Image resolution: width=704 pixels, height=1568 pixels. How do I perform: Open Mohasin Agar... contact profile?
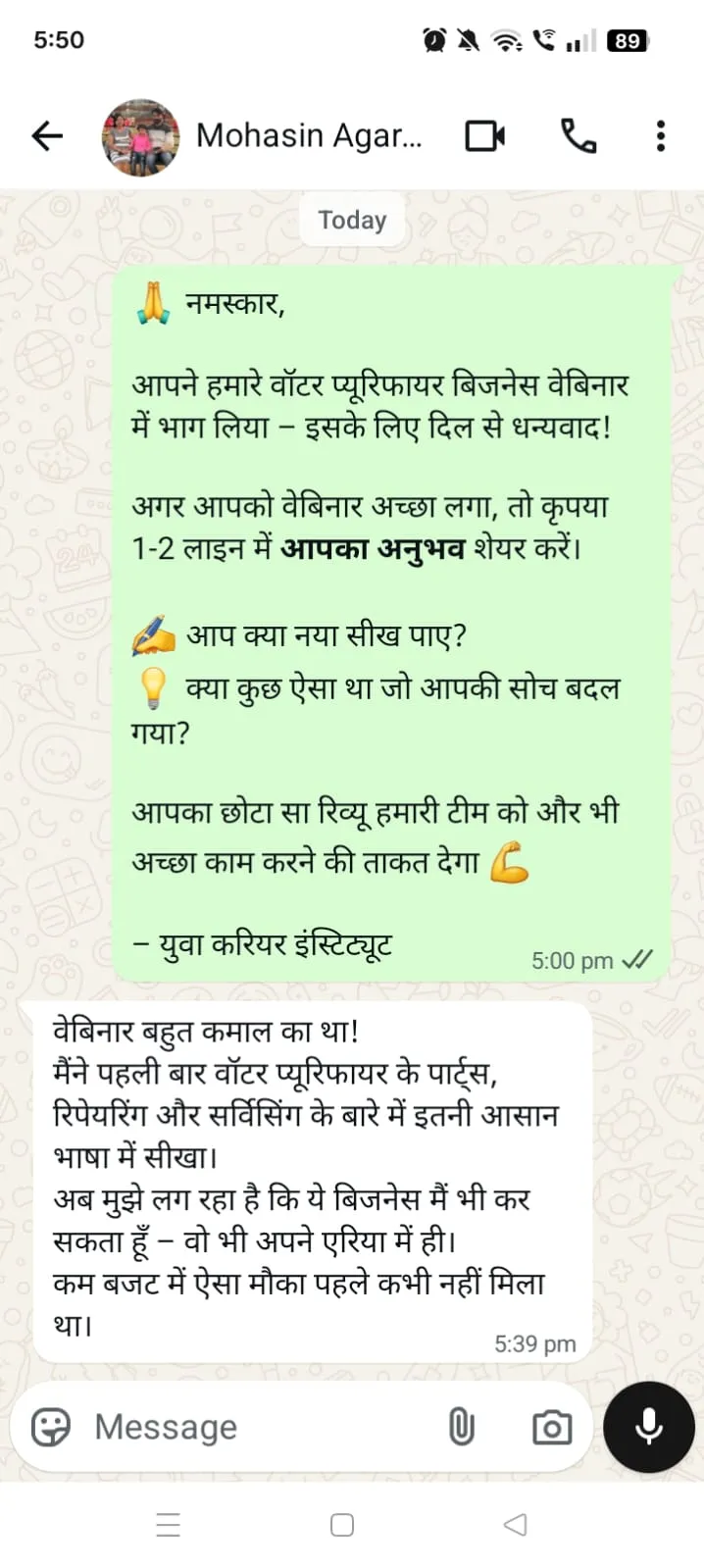click(x=308, y=135)
